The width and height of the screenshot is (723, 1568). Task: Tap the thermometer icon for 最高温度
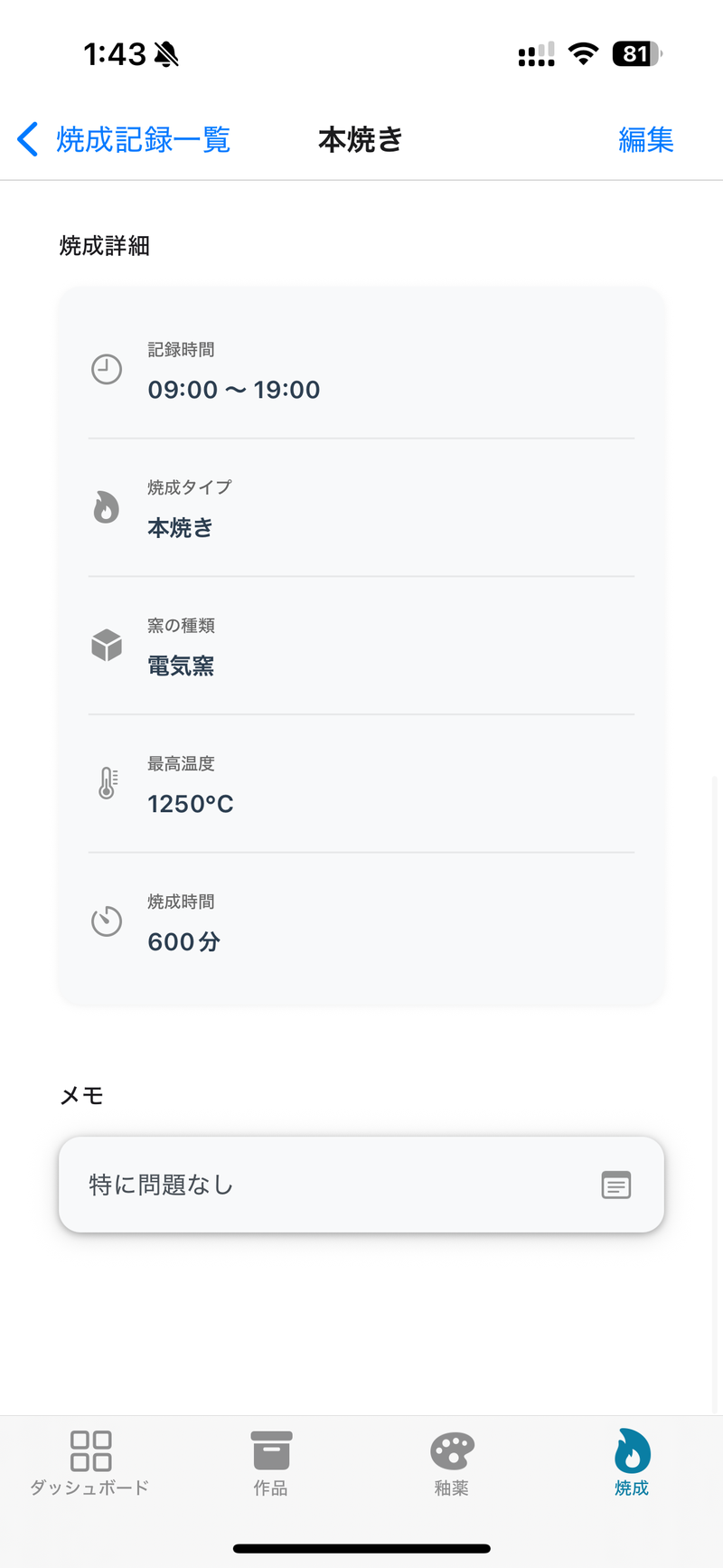pyautogui.click(x=106, y=783)
